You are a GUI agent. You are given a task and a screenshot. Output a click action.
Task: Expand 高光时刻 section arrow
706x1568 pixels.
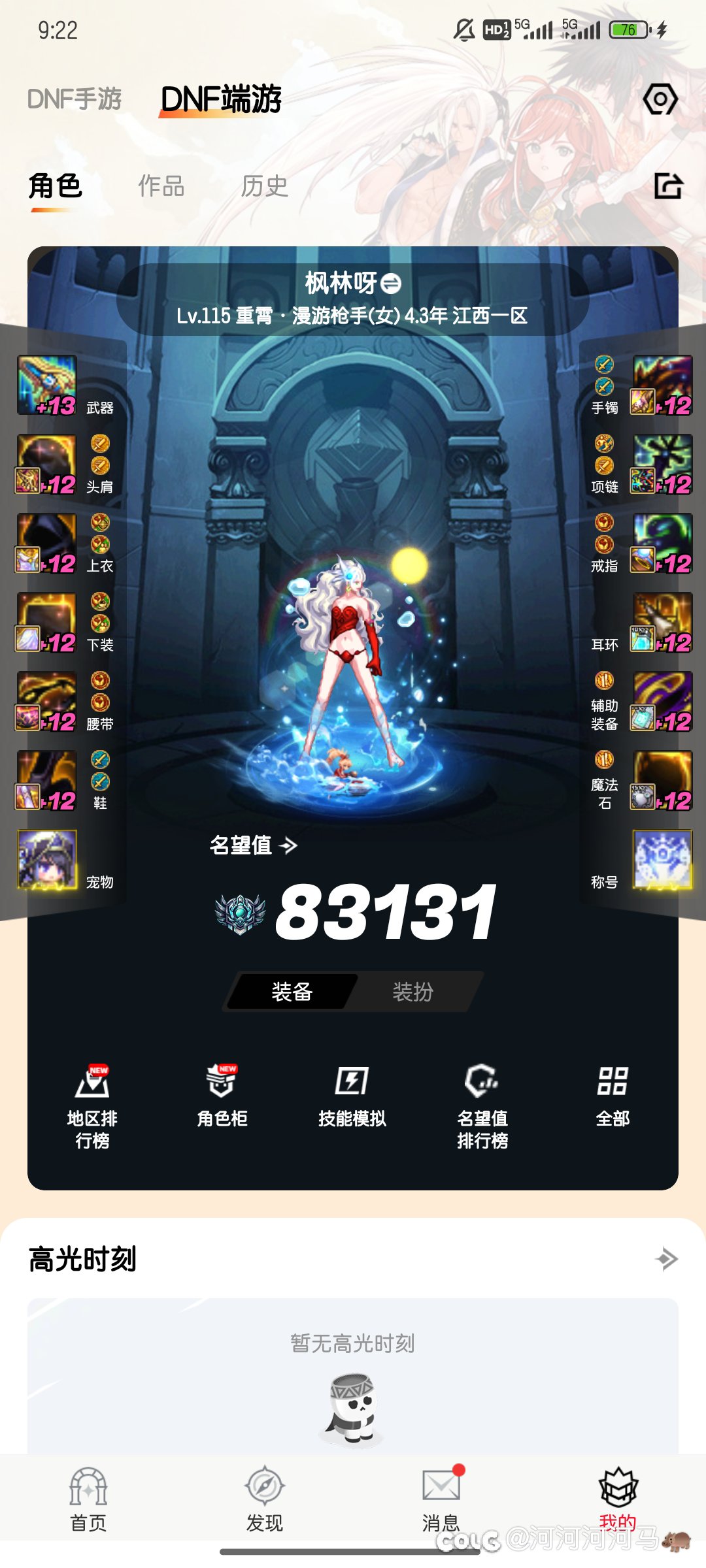tap(666, 1258)
